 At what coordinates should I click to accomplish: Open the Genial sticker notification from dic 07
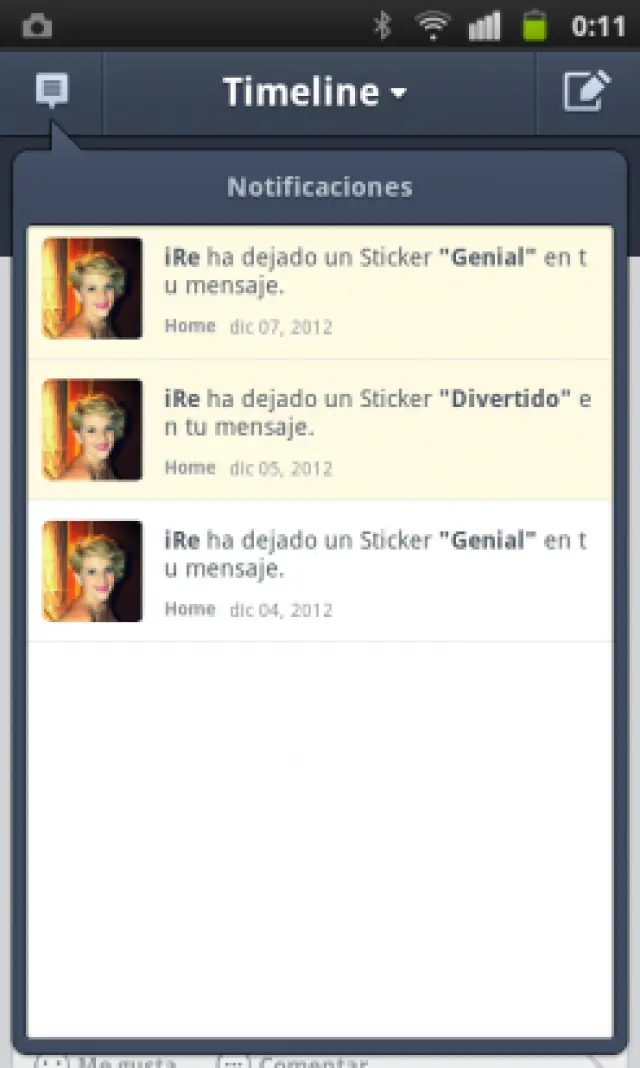(320, 290)
